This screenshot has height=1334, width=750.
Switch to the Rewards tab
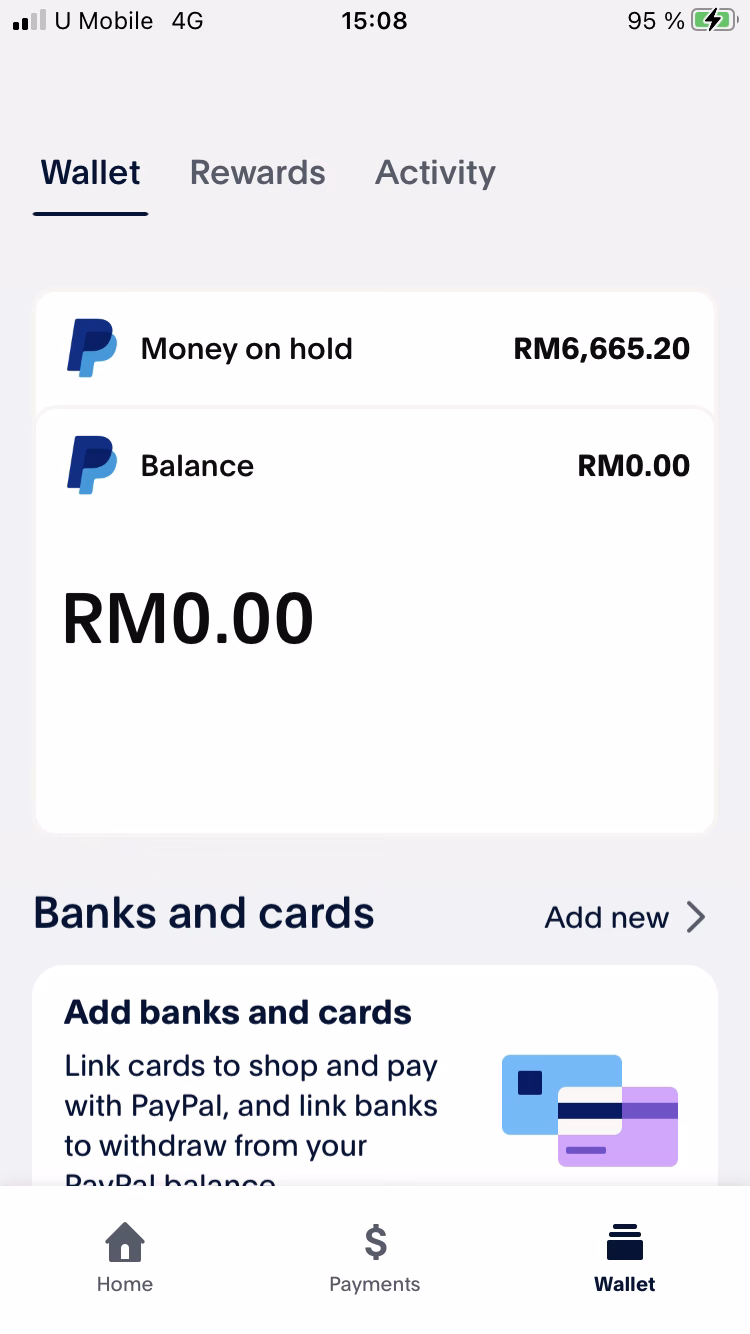pyautogui.click(x=257, y=173)
